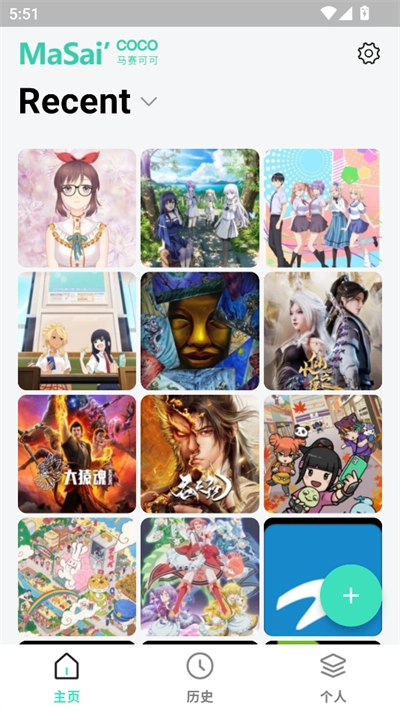The image size is (400, 711).
Task: Open the red-dress magical girl cover
Action: pos(200,577)
